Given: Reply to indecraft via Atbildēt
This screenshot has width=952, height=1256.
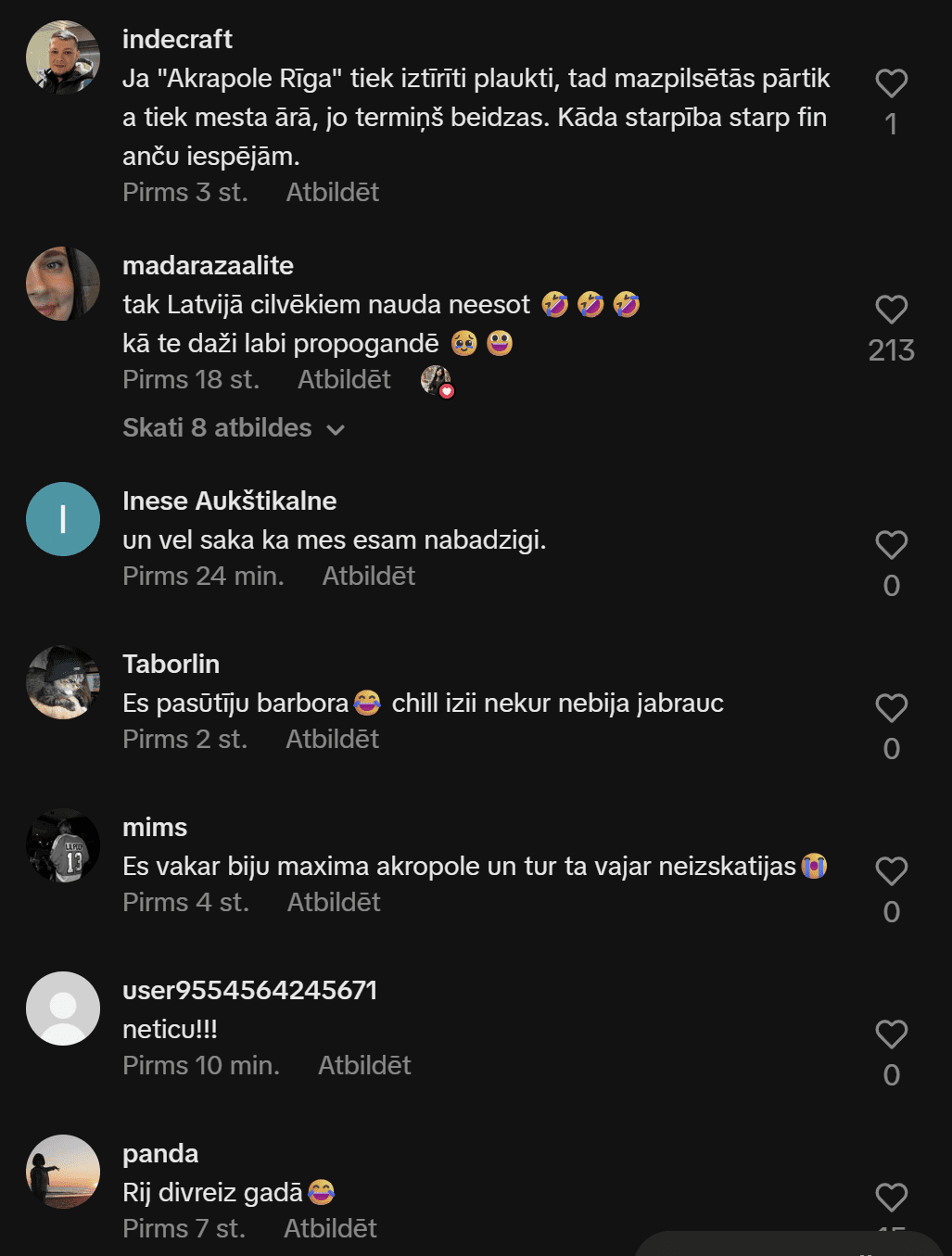Looking at the screenshot, I should click(x=332, y=193).
